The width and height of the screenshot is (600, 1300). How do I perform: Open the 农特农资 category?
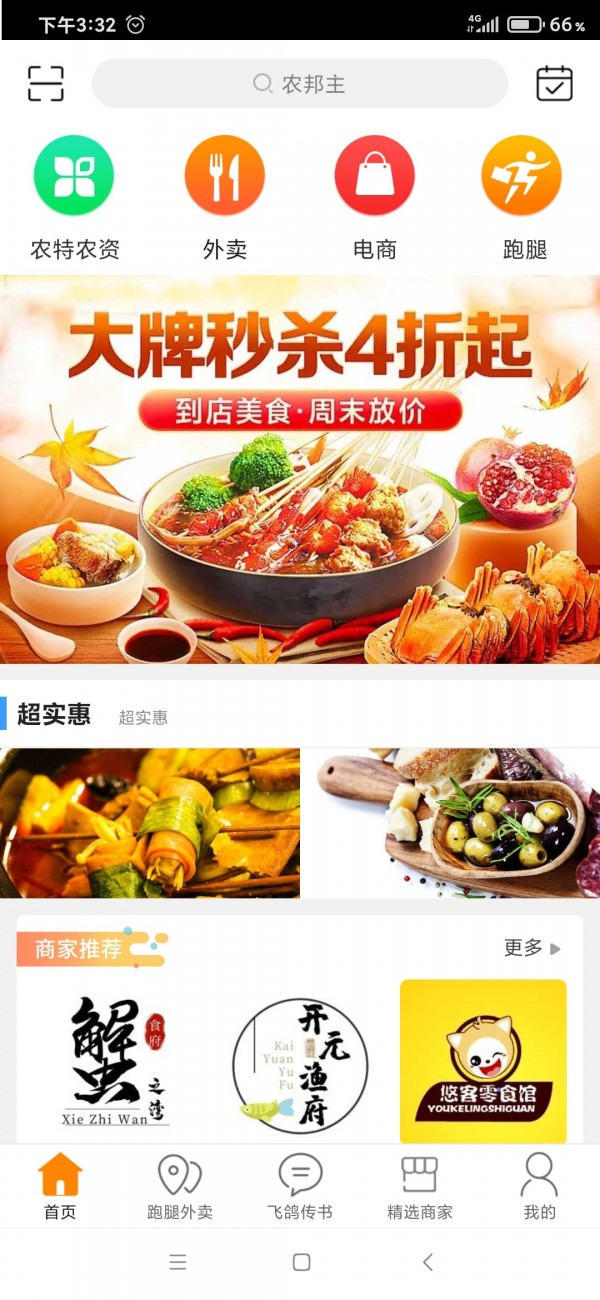(x=74, y=198)
